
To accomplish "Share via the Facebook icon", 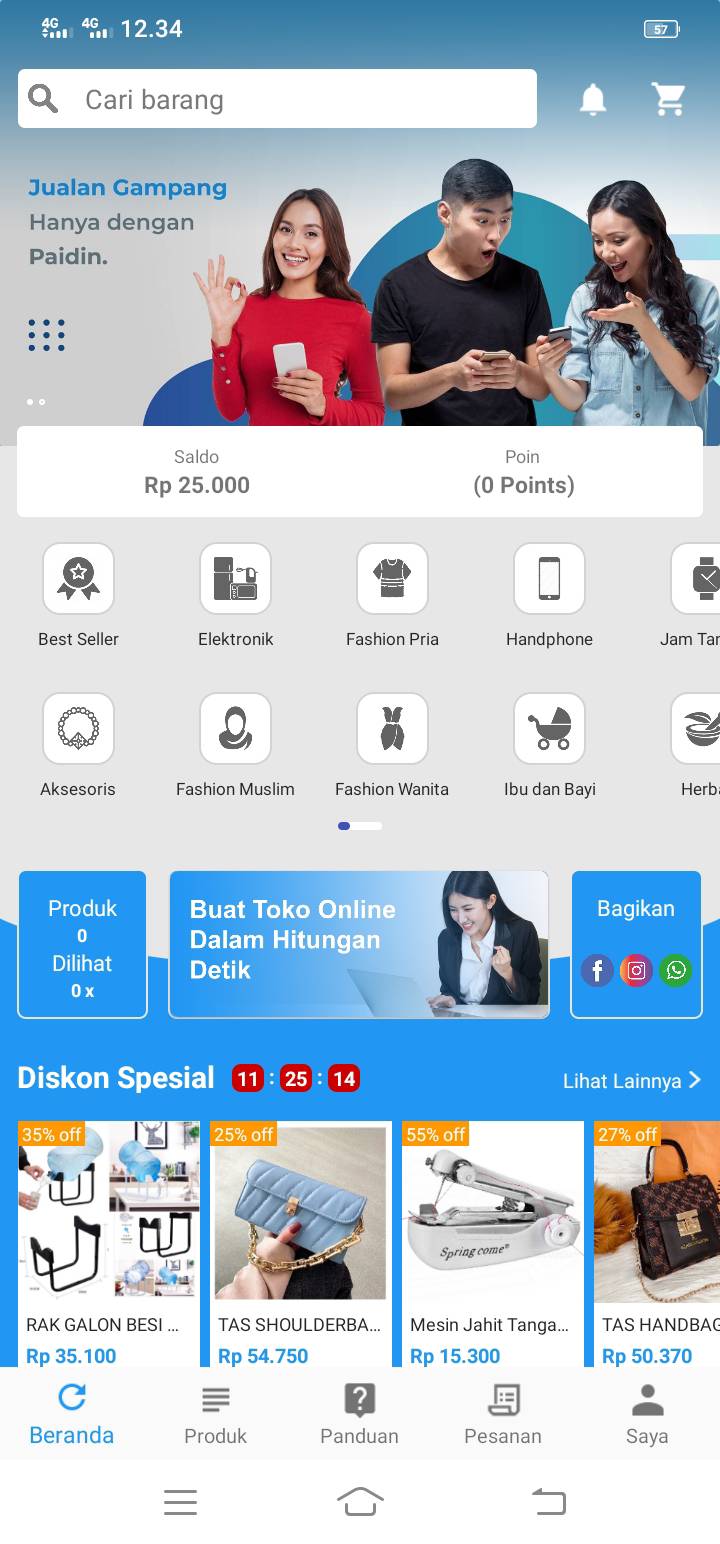I will (x=597, y=970).
